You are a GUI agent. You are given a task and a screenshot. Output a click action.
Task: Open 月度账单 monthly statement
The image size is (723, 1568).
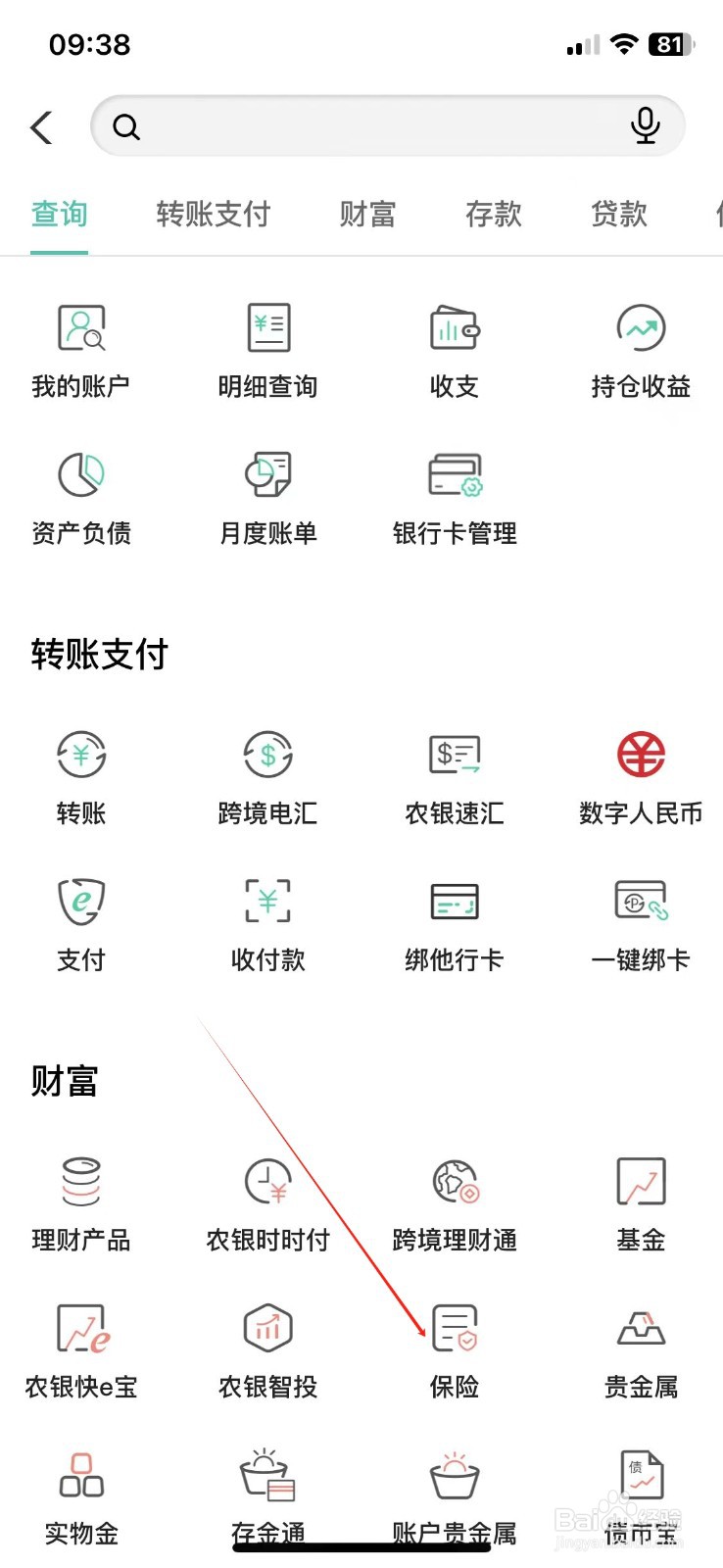coord(266,498)
